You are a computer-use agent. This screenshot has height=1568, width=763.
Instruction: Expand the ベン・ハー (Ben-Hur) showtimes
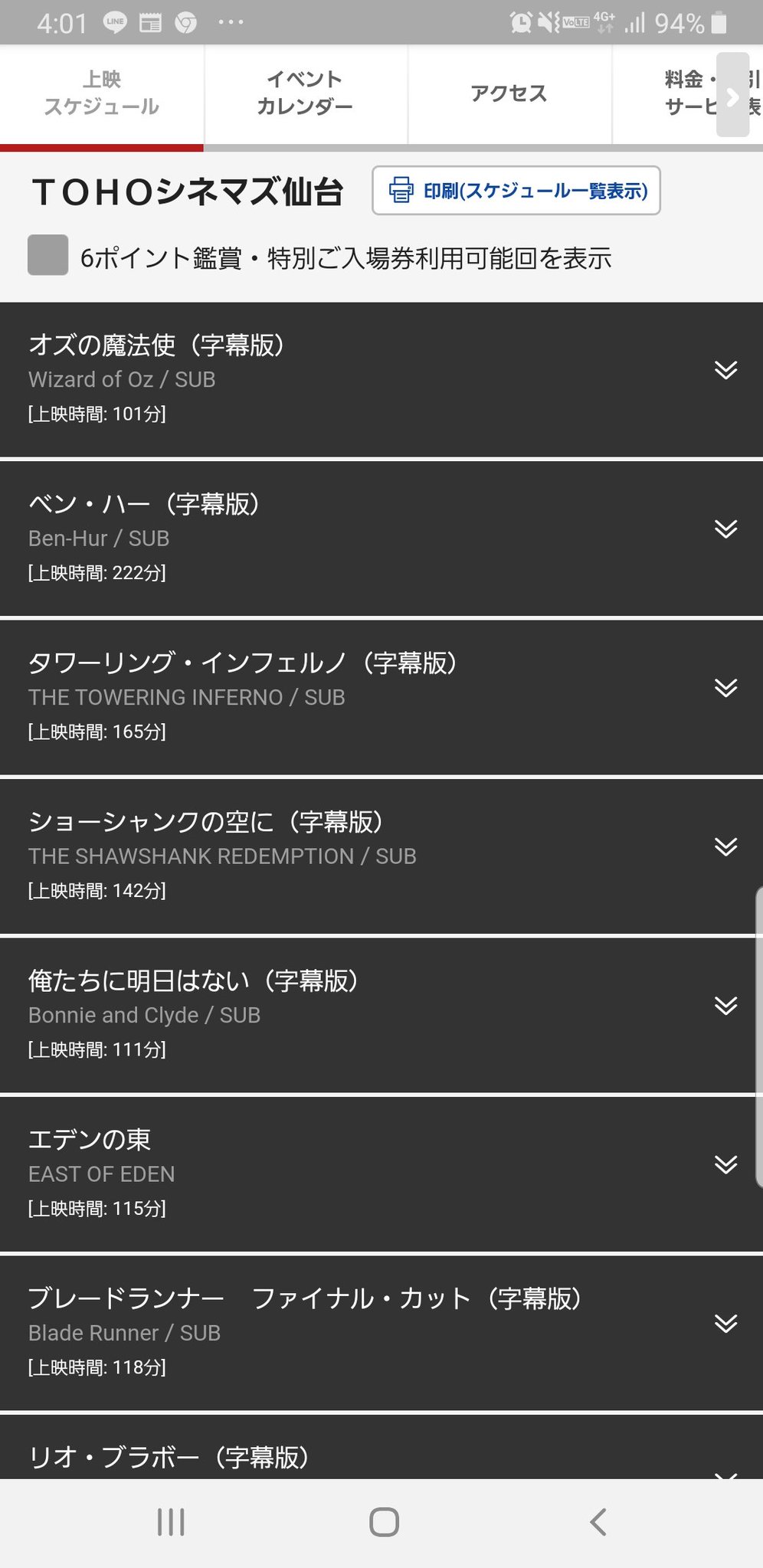725,529
